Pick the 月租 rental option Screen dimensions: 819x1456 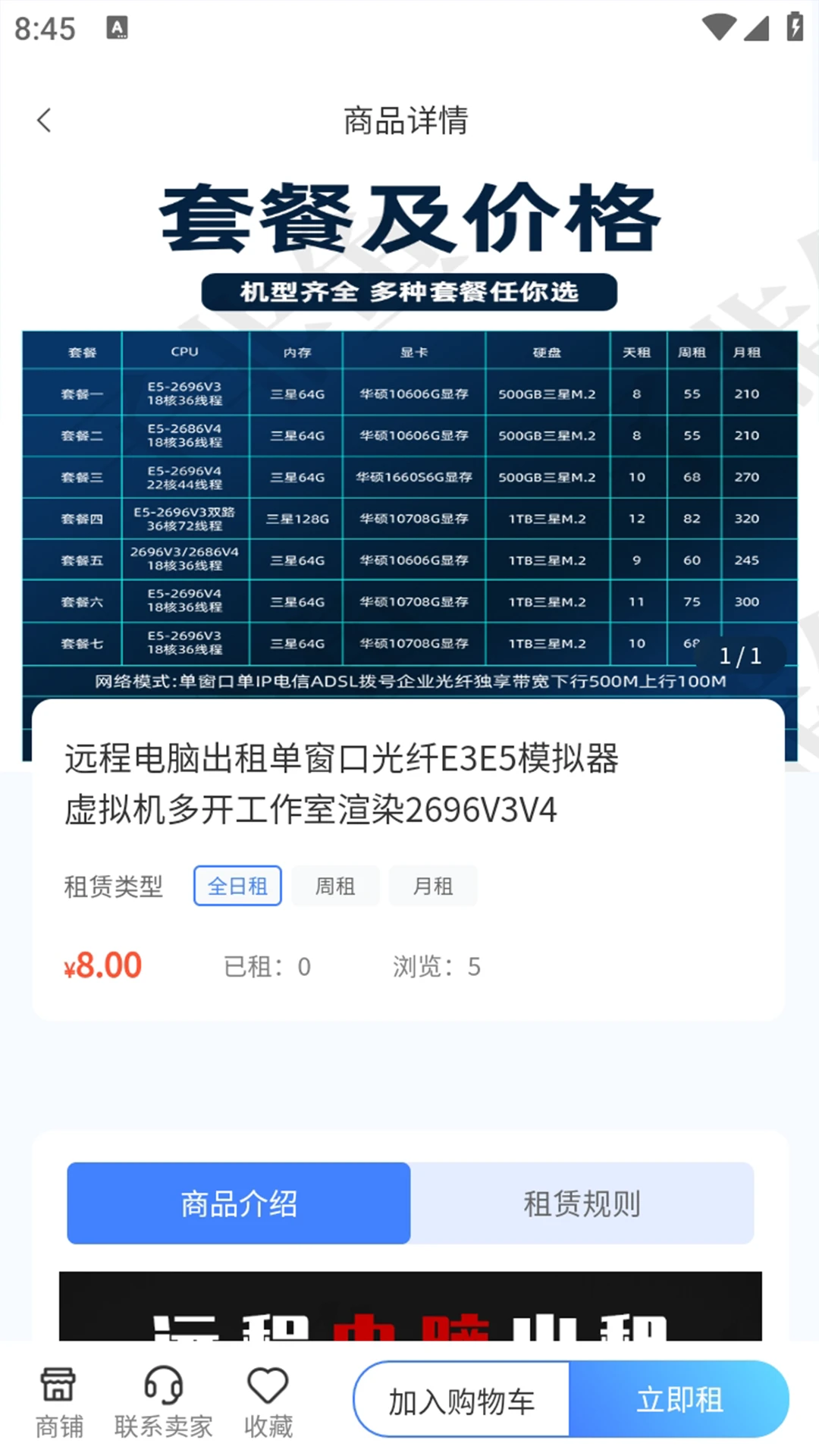[433, 886]
